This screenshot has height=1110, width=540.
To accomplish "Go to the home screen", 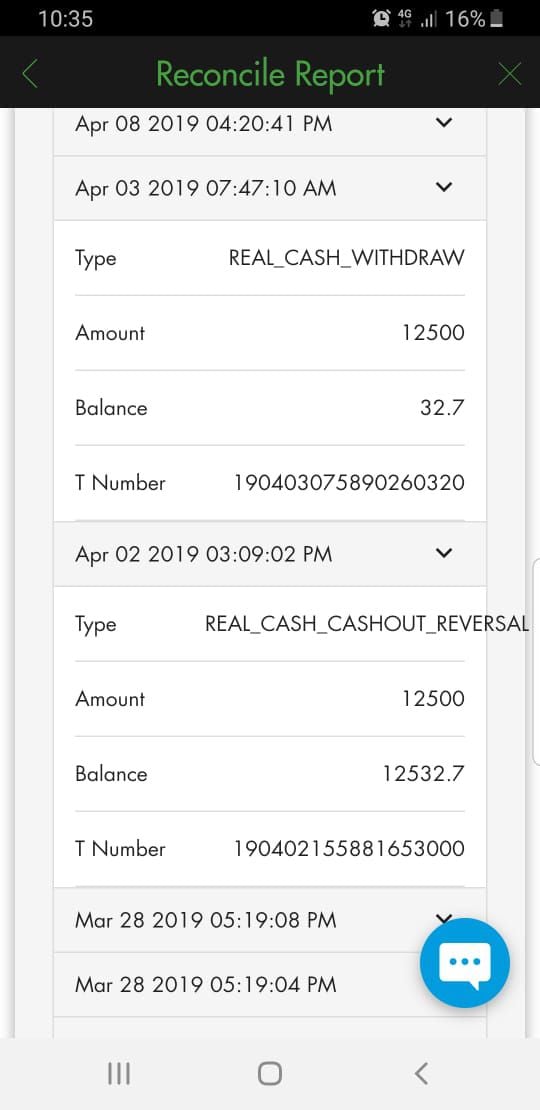I will tap(270, 1074).
